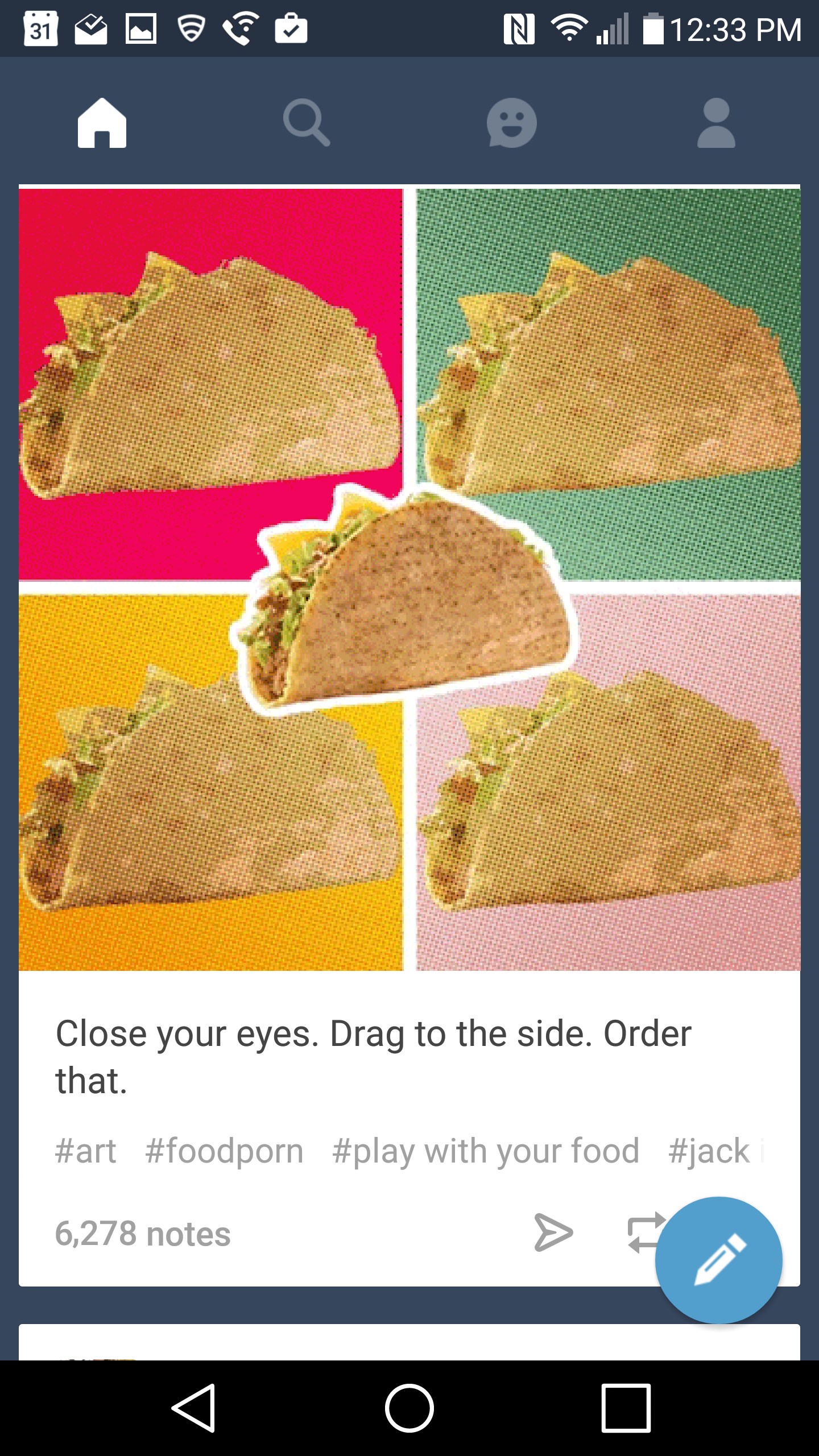Browse the #foodporn tag
Image resolution: width=819 pixels, height=1456 pixels.
click(224, 1151)
